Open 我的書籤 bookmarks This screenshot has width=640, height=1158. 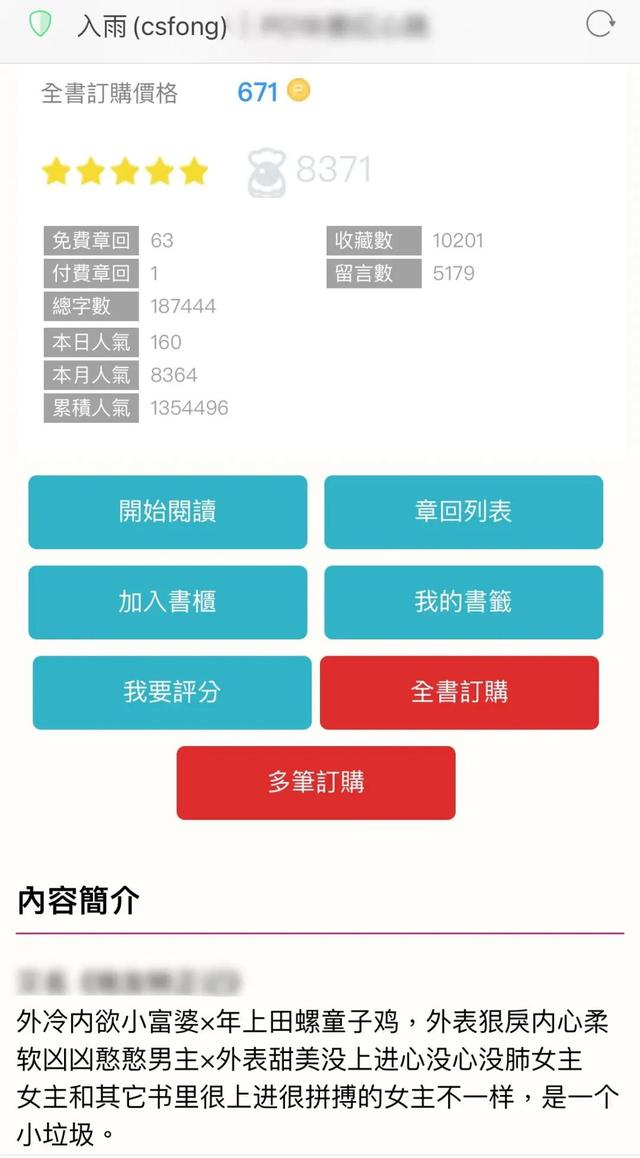point(464,602)
